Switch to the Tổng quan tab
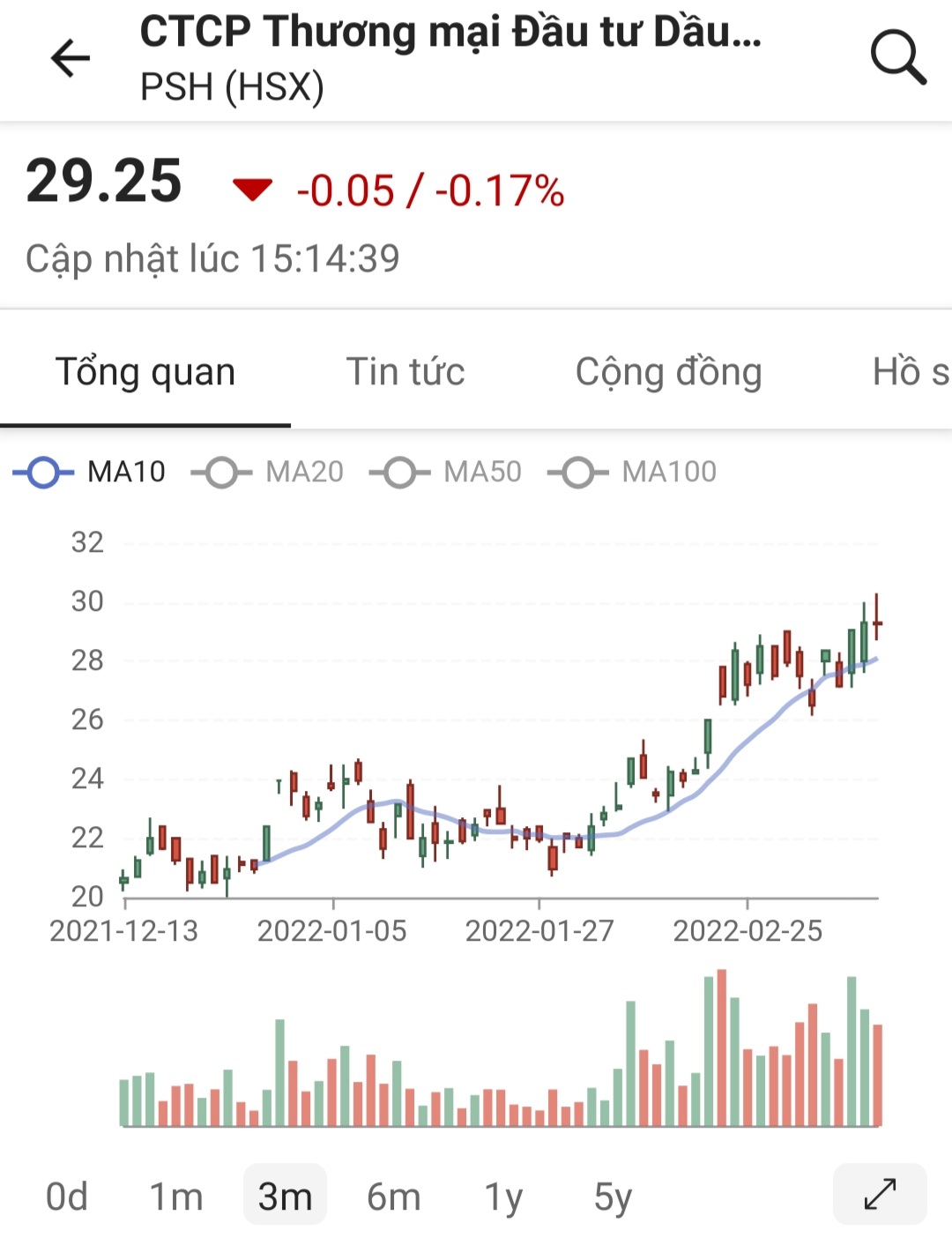 [145, 372]
